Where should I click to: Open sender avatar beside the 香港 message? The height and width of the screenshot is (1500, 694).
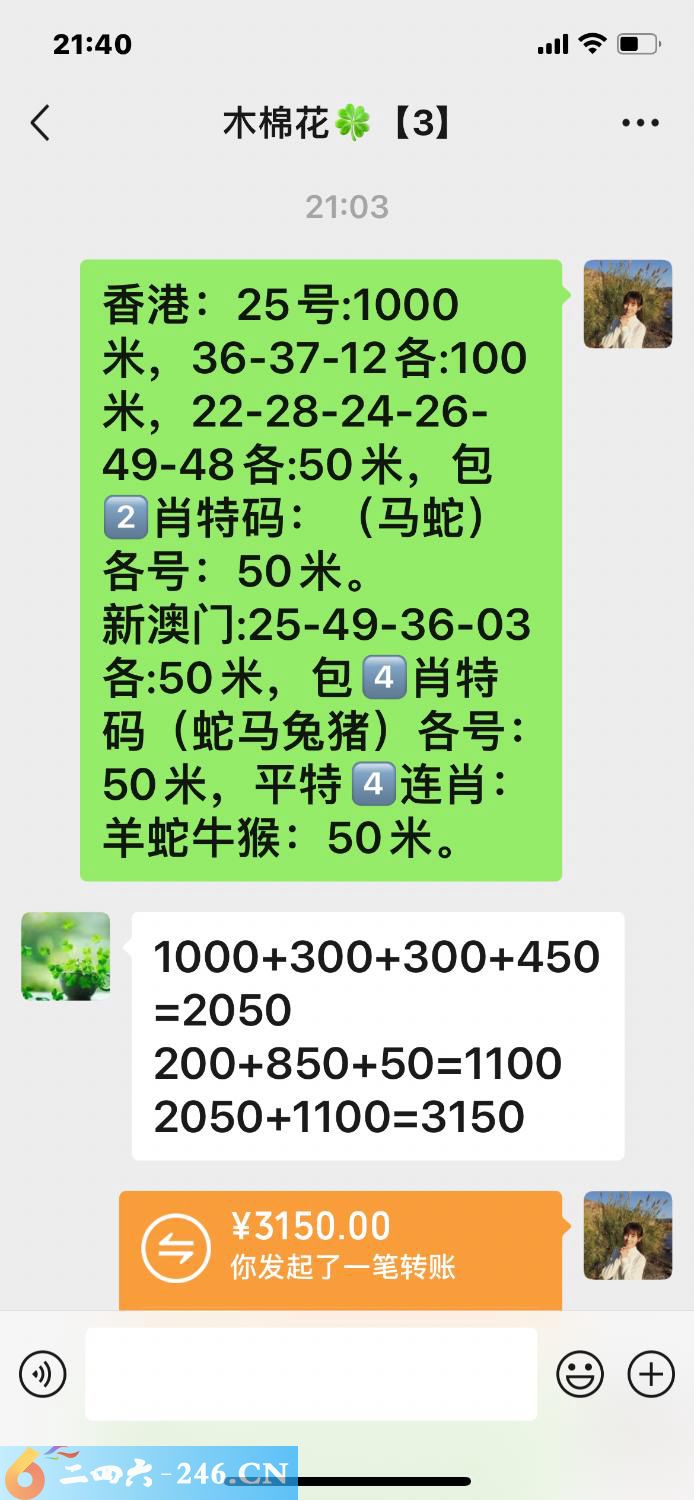click(628, 304)
